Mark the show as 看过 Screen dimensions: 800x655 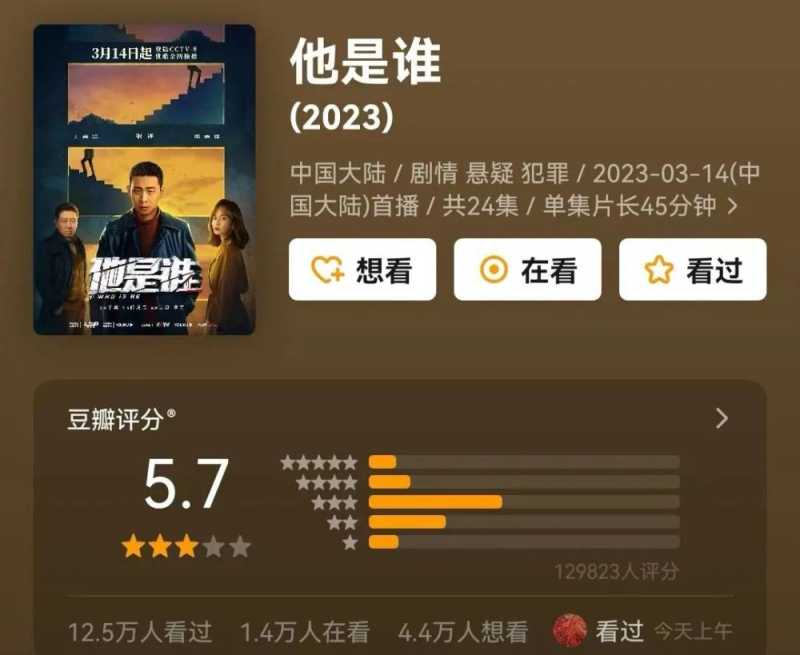click(692, 270)
